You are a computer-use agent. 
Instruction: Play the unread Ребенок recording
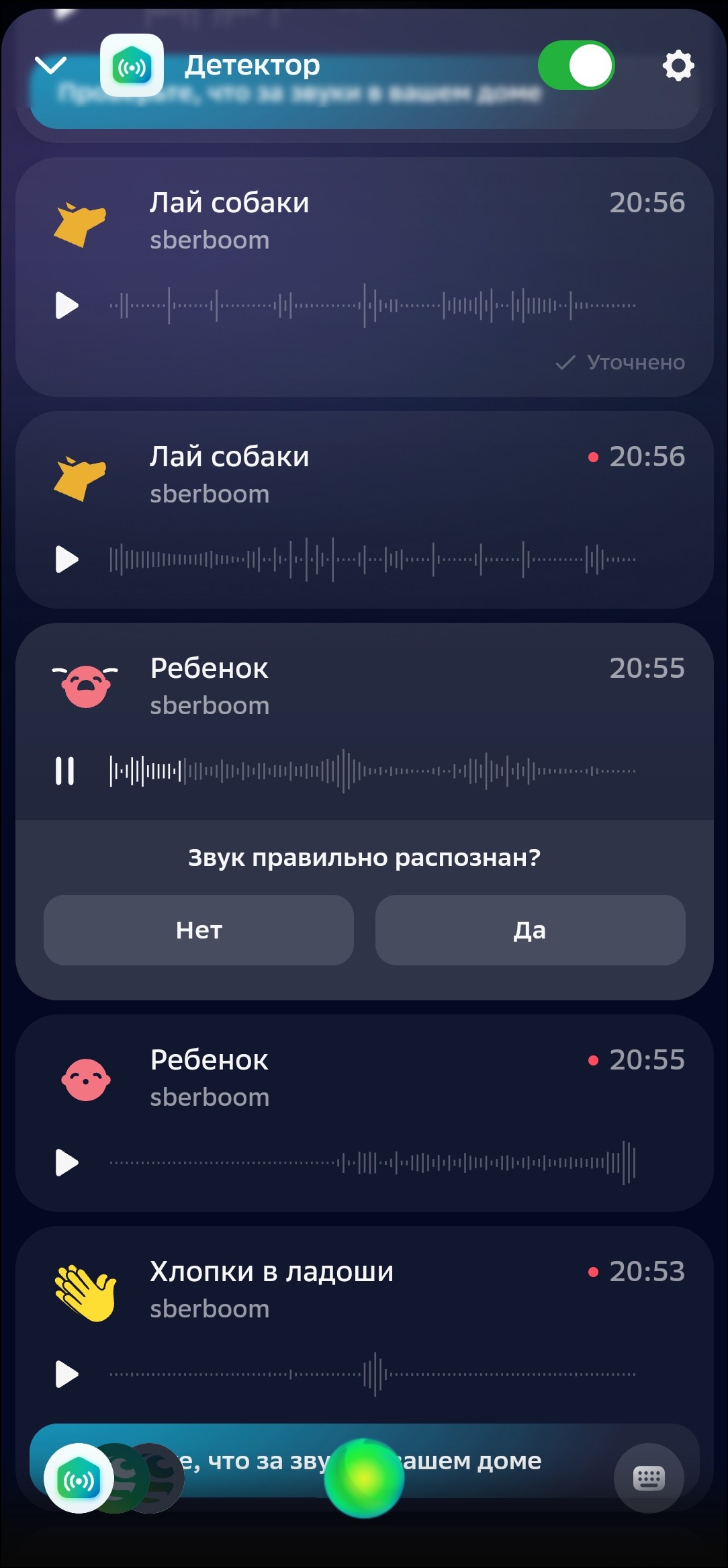(66, 1163)
